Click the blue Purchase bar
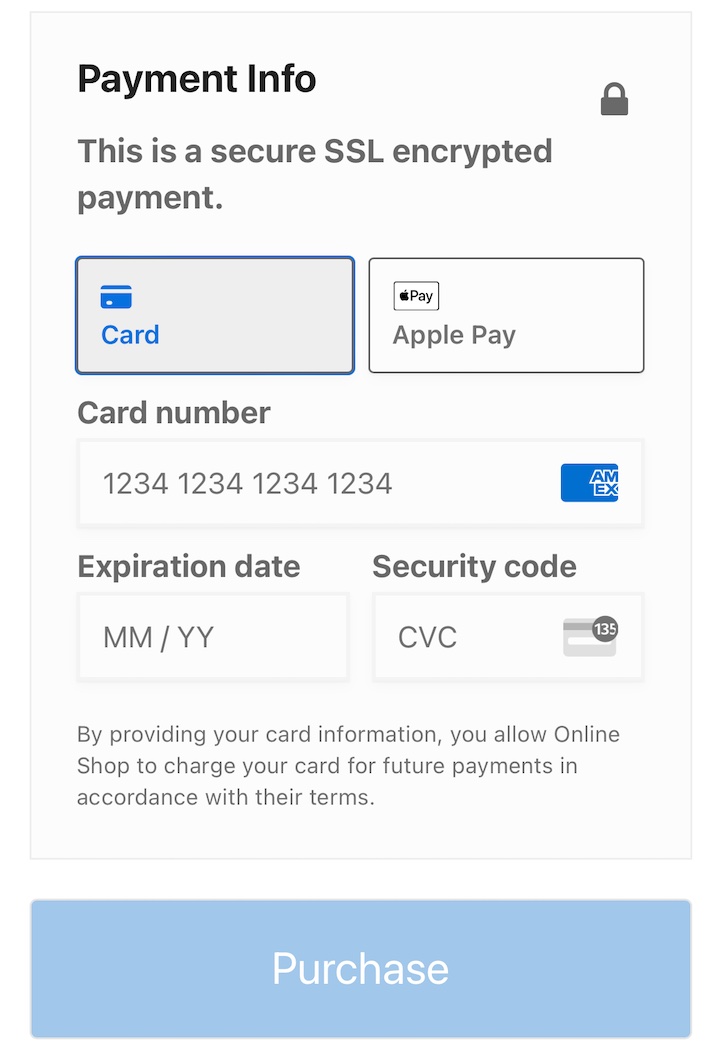The width and height of the screenshot is (720, 1064). 360,967
